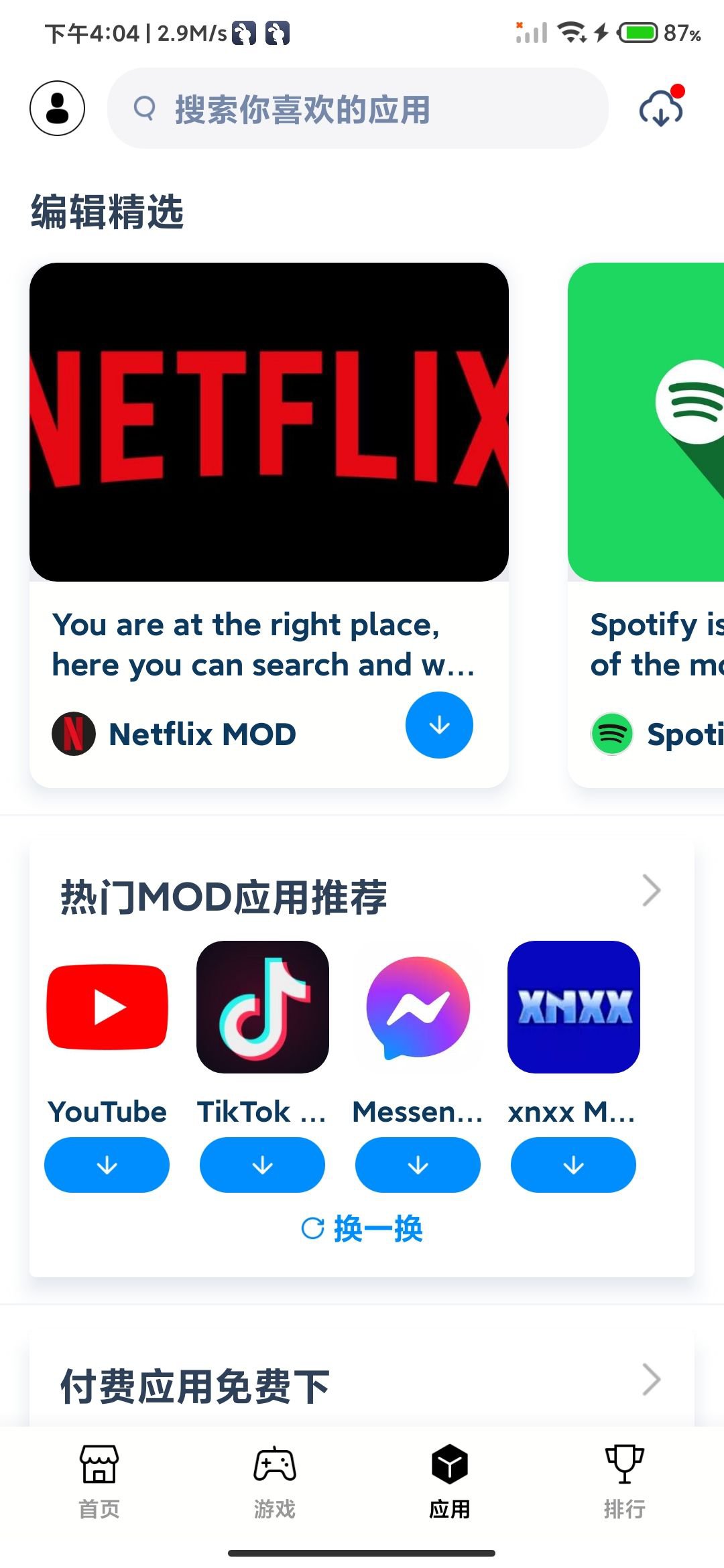Download the Messenger app
Image resolution: width=724 pixels, height=1568 pixels.
pyautogui.click(x=418, y=1165)
